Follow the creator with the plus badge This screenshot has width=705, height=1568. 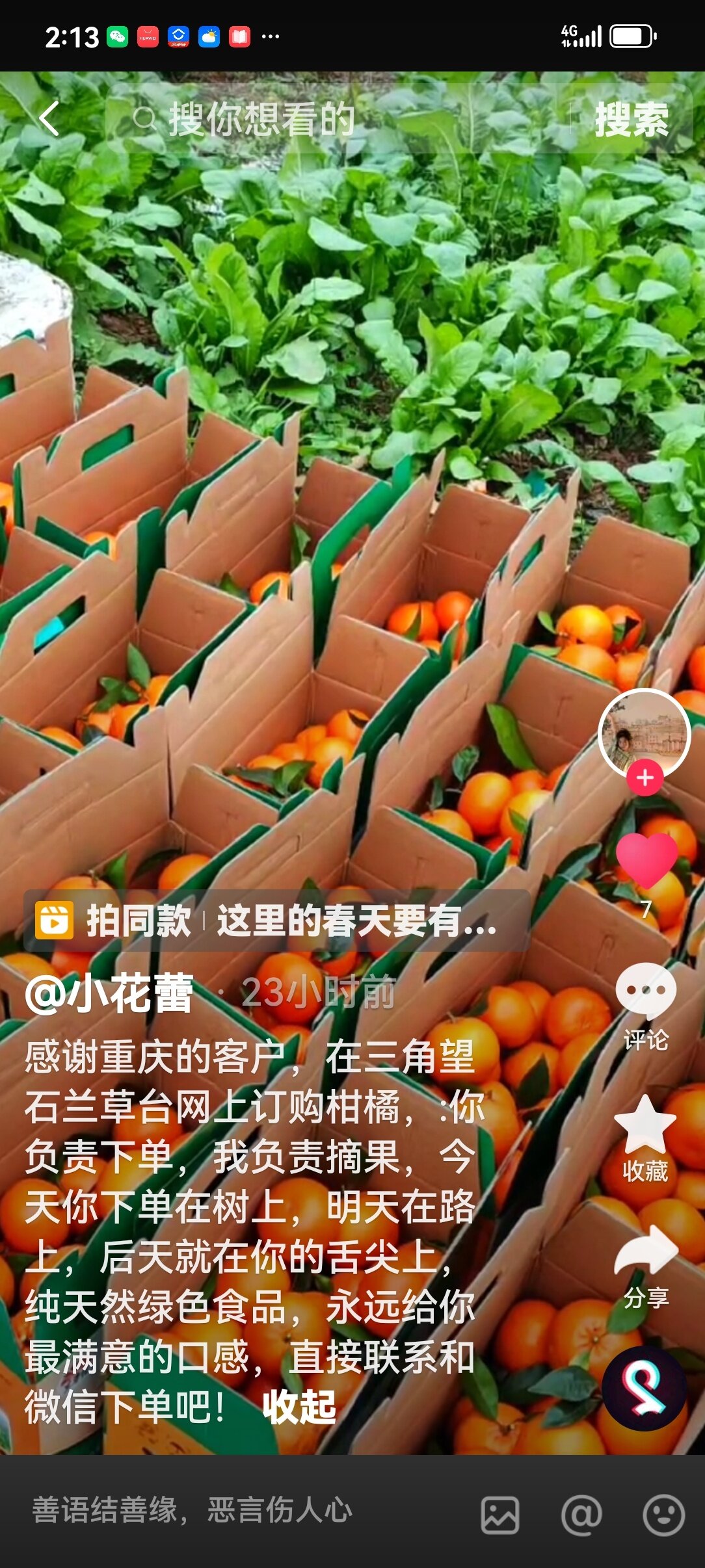(x=645, y=777)
